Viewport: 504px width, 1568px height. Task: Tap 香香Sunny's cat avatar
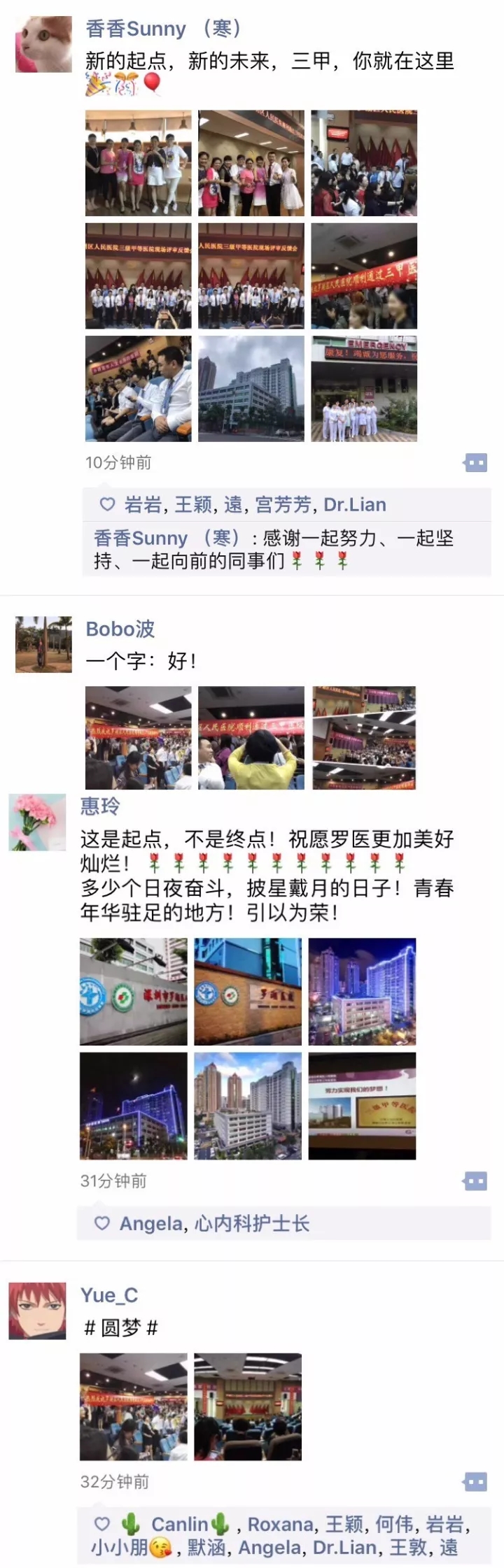(x=43, y=45)
